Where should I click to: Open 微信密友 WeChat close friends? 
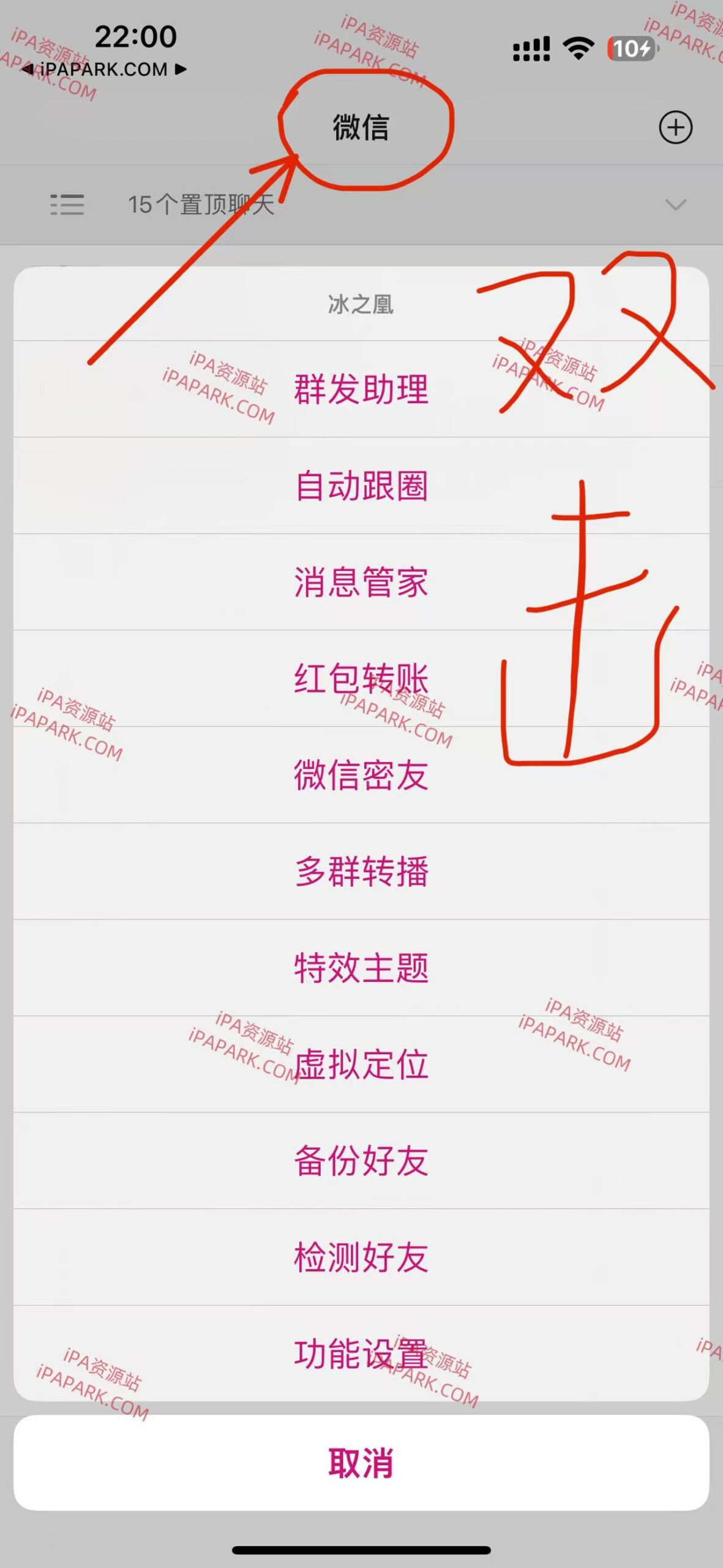[x=361, y=775]
